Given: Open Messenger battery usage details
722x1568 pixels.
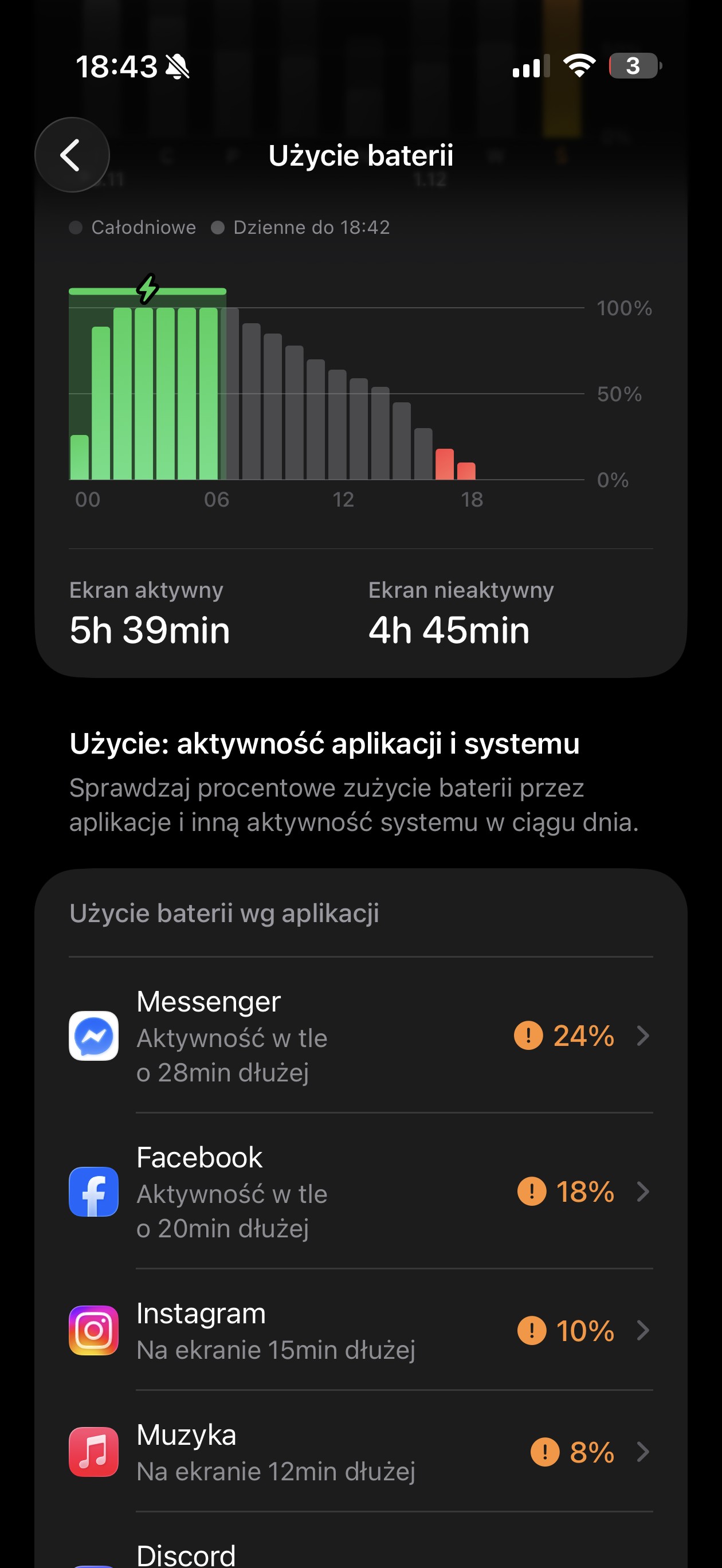Looking at the screenshot, I should (360, 1036).
